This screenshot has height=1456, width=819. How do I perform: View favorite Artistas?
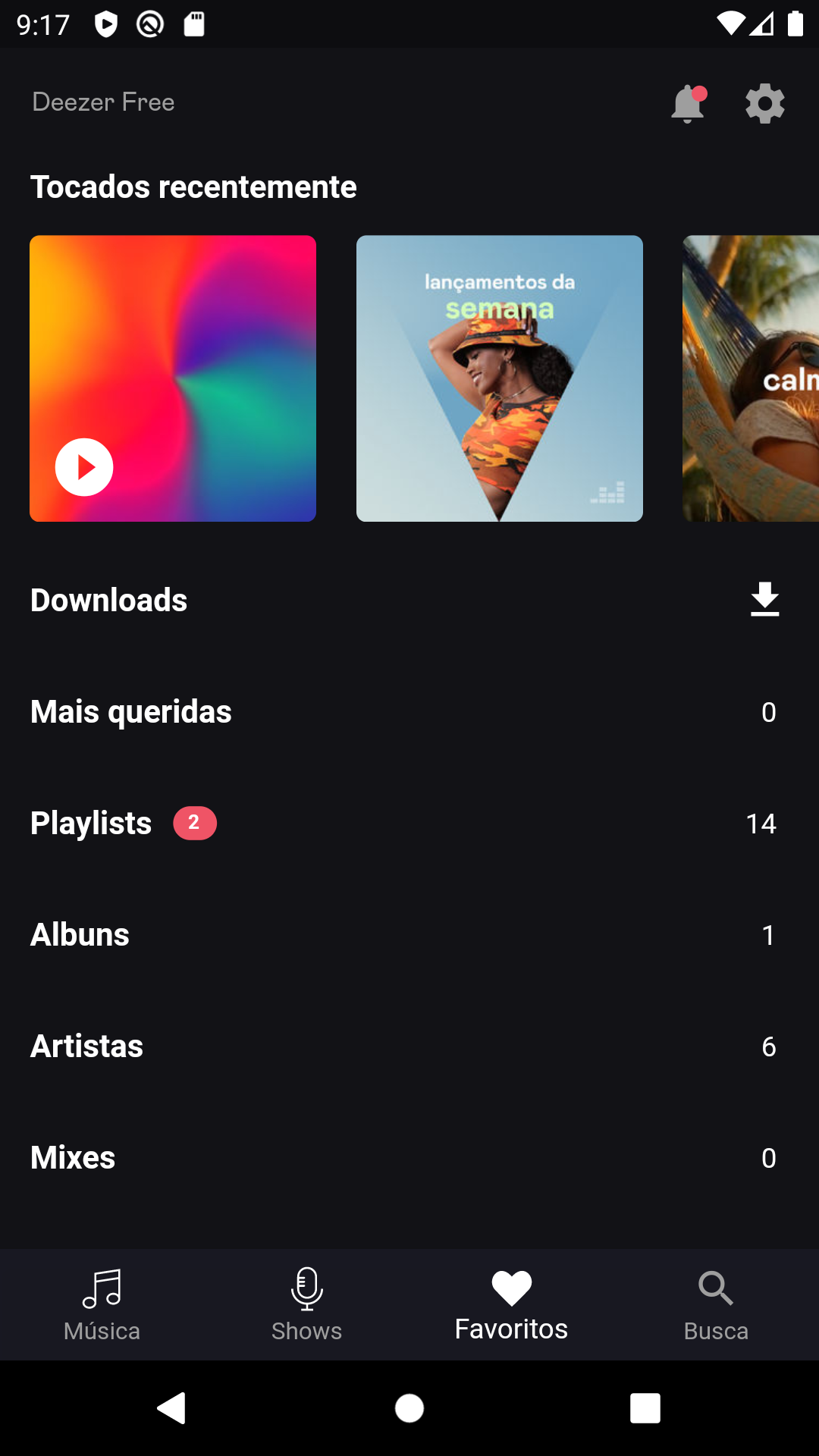point(409,1046)
